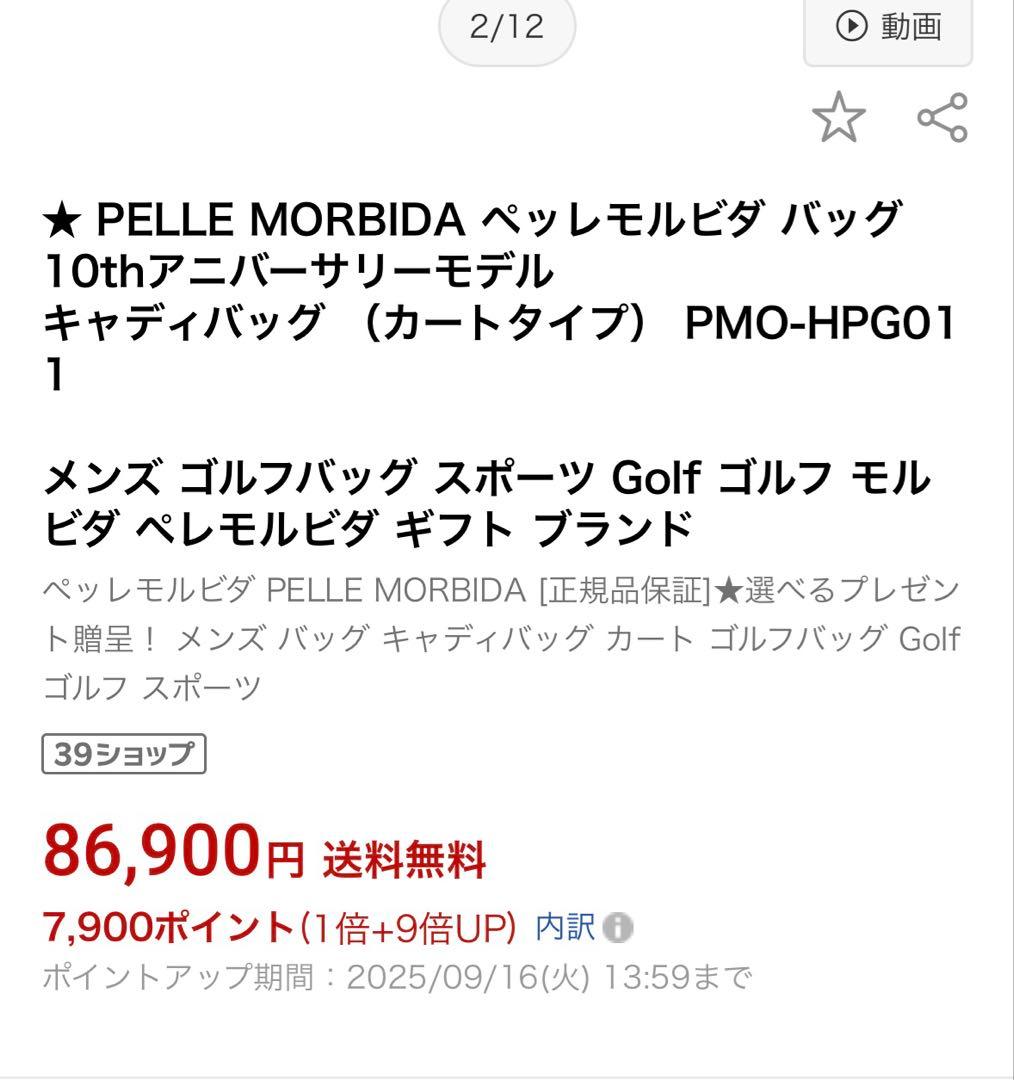Open the 動画 video button

click(888, 27)
